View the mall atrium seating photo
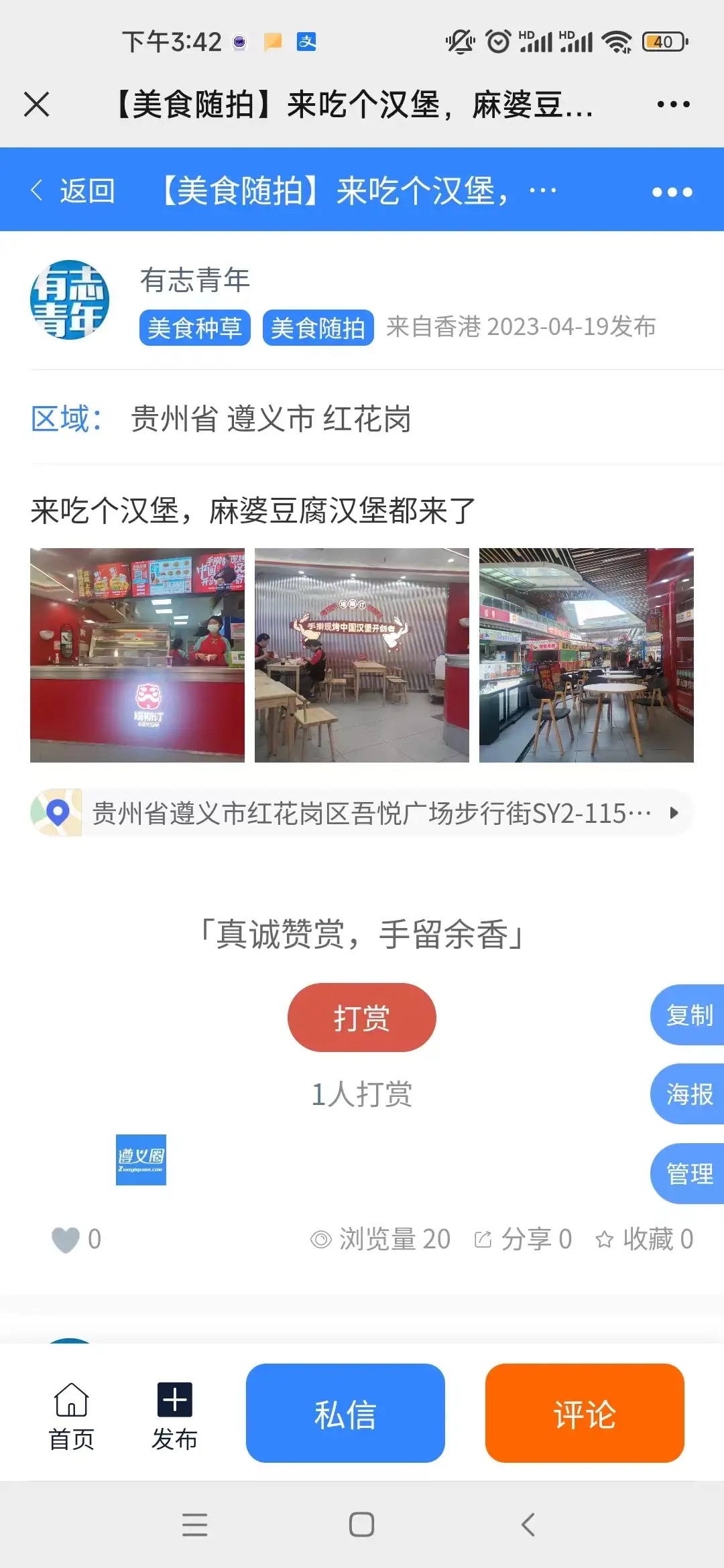The image size is (724, 1568). pyautogui.click(x=587, y=655)
